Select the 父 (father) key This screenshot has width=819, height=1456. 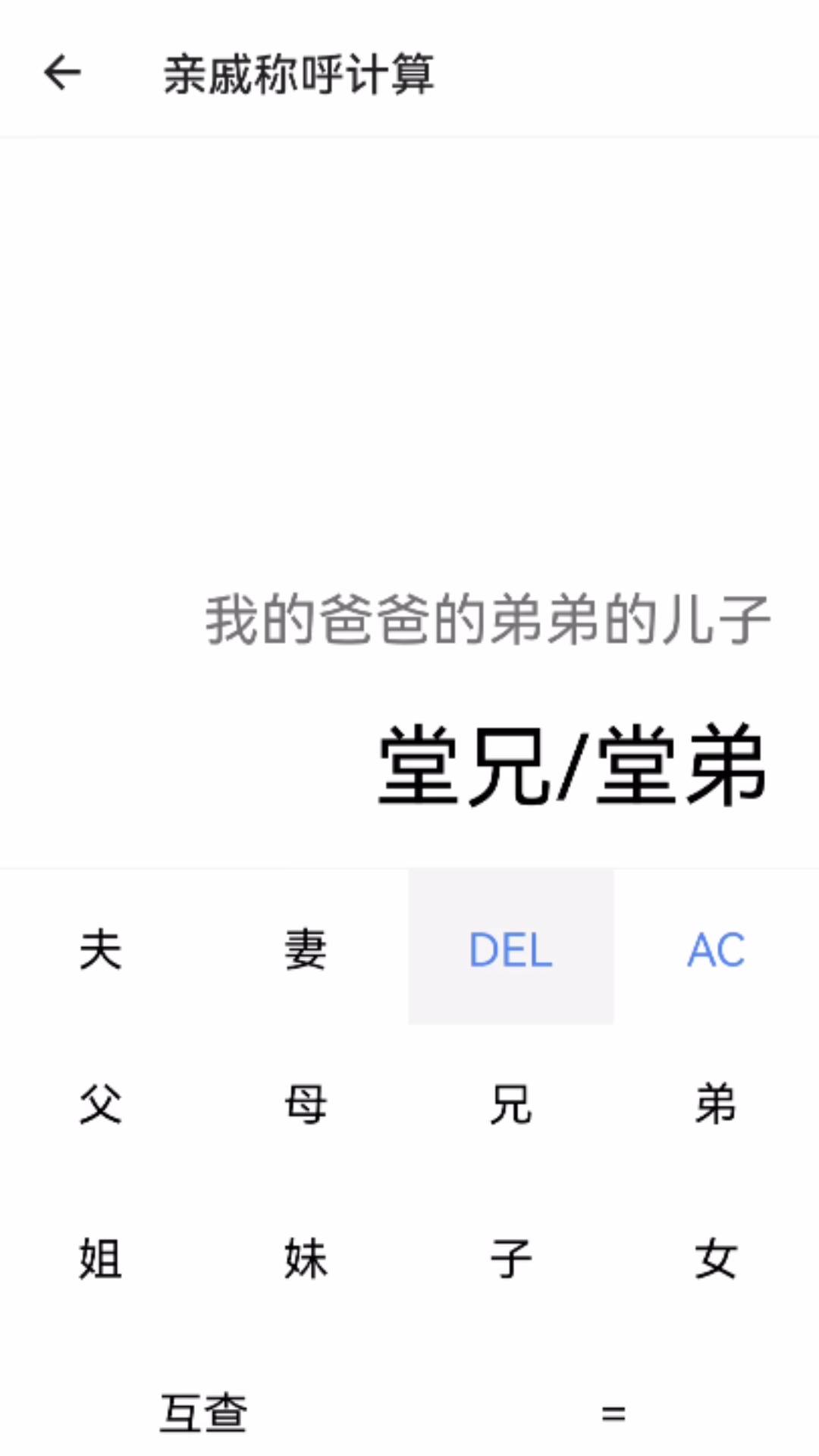point(101,1104)
